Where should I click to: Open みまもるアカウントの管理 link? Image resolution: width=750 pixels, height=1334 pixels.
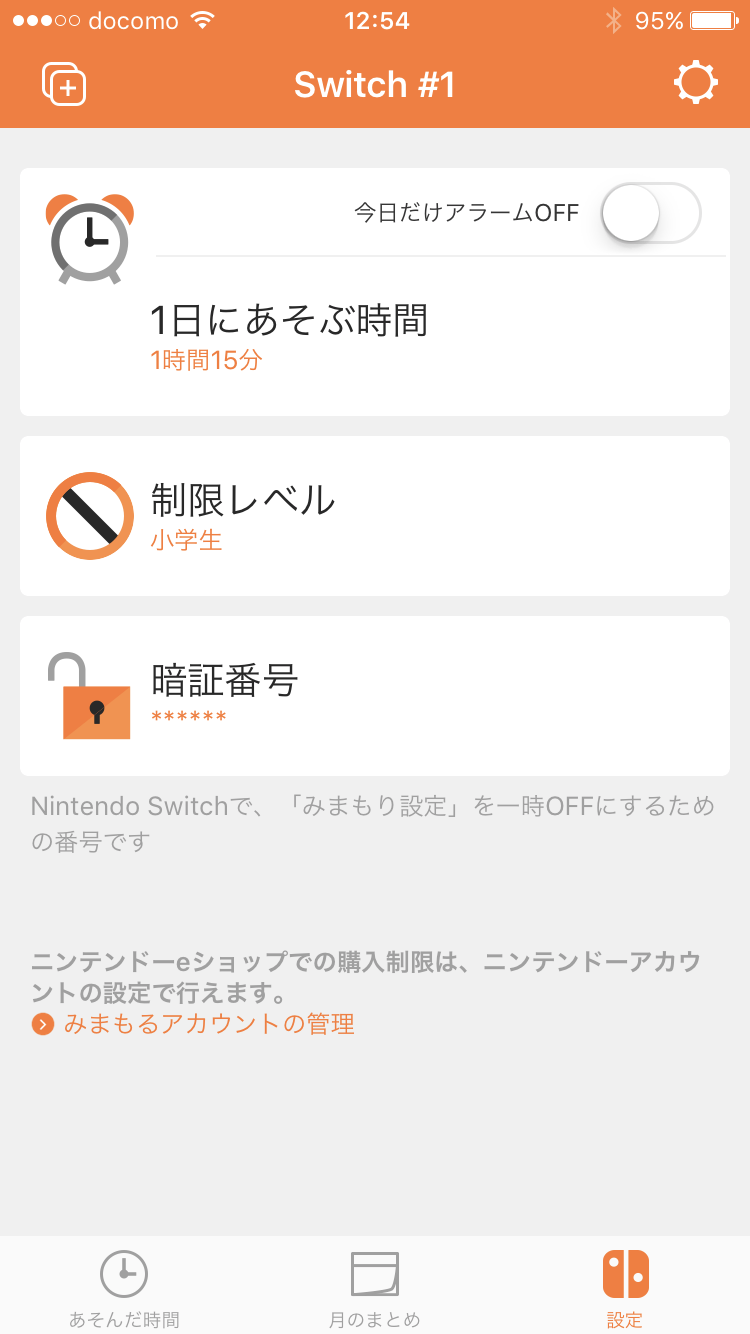(x=208, y=1024)
